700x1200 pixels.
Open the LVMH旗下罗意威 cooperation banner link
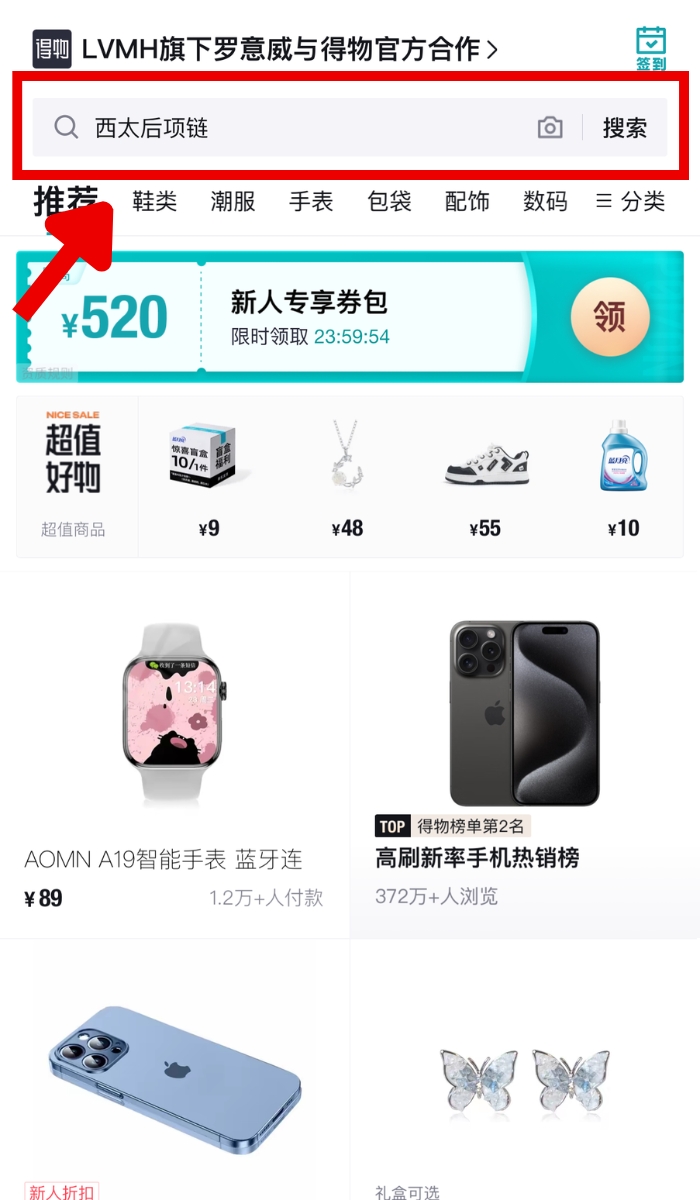tap(290, 49)
